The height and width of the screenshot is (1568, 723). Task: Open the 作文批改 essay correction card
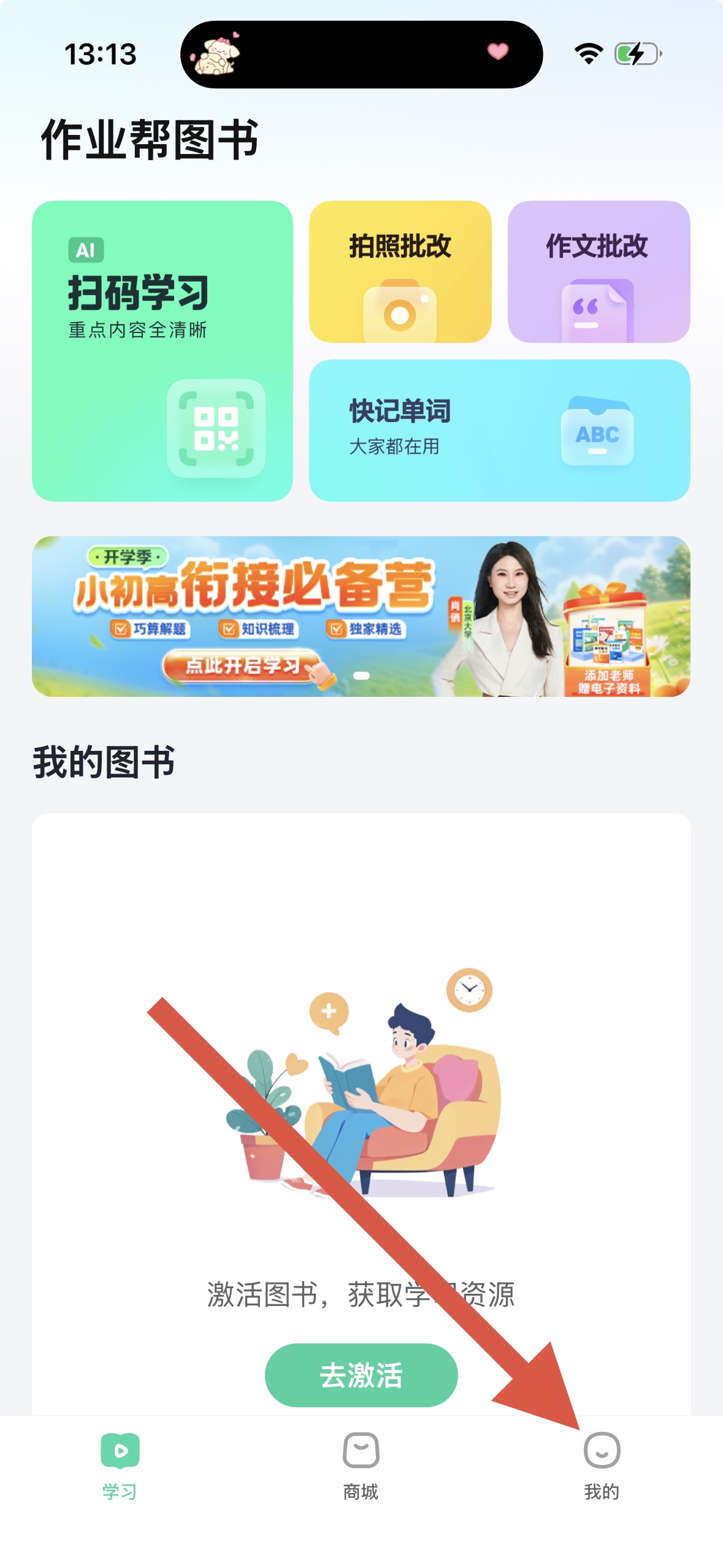tap(599, 271)
